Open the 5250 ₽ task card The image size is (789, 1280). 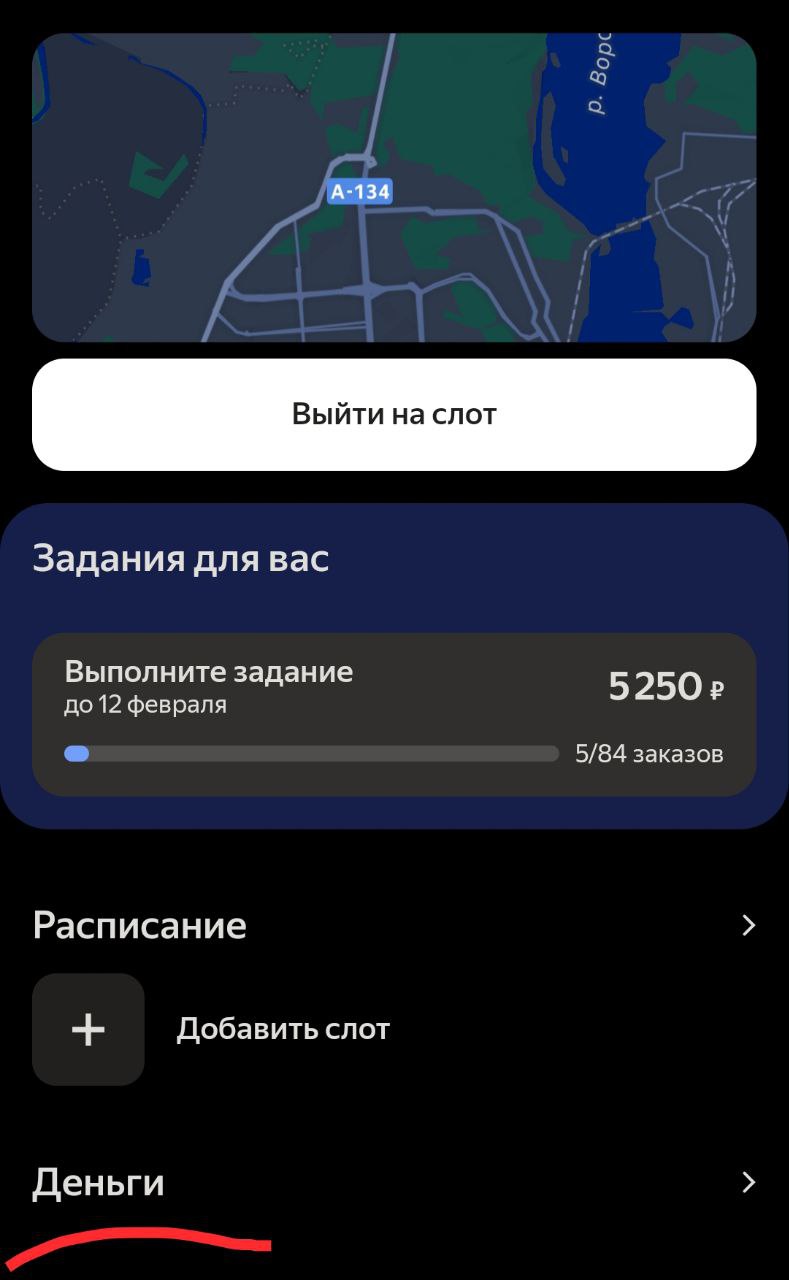point(394,714)
